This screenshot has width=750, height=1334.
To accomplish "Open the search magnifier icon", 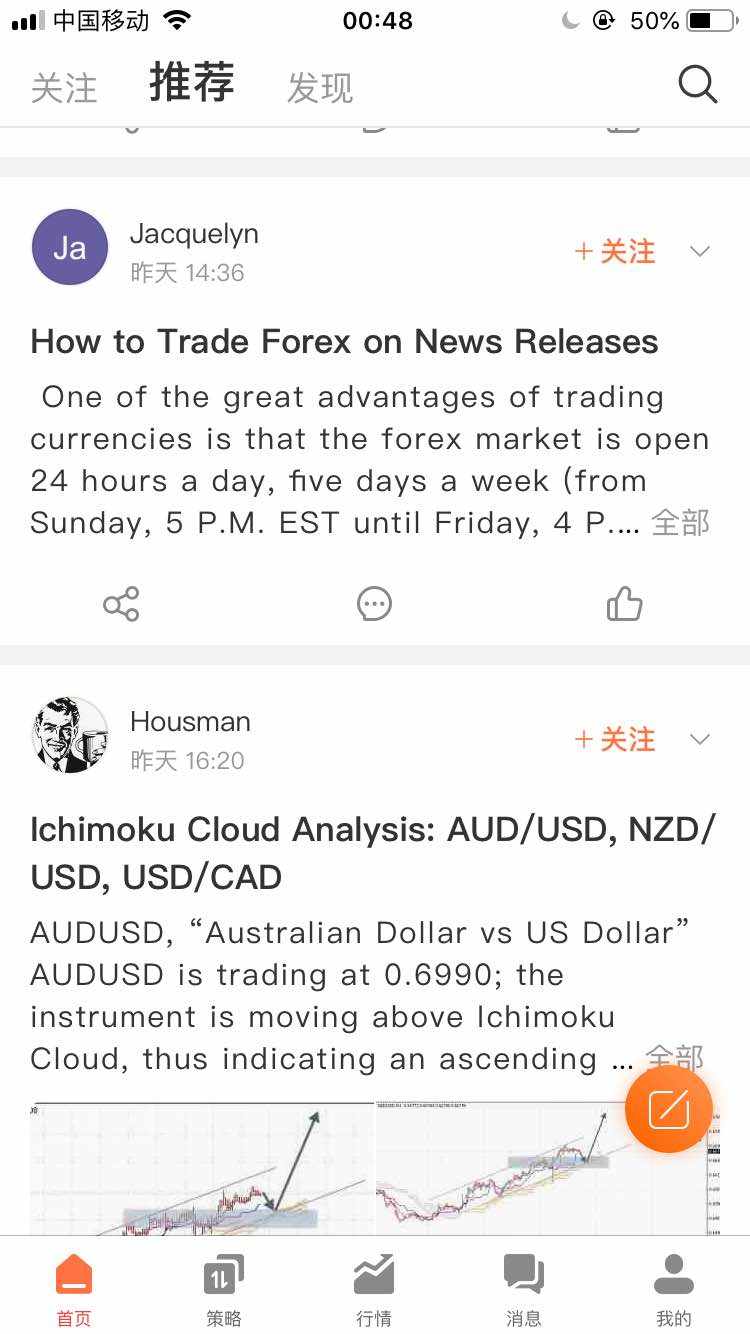I will [x=698, y=85].
